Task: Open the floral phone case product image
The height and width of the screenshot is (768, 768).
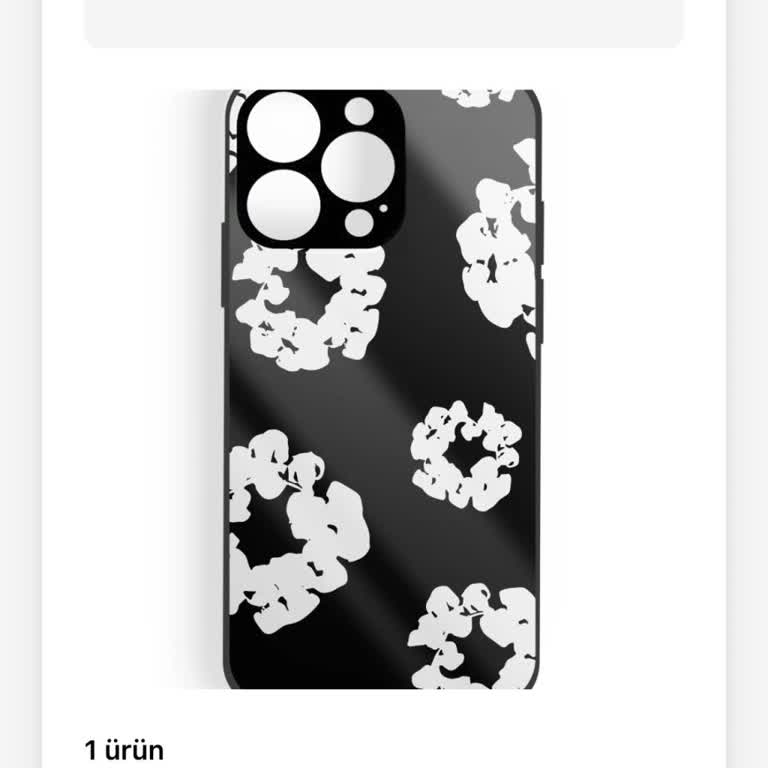Action: [383, 390]
